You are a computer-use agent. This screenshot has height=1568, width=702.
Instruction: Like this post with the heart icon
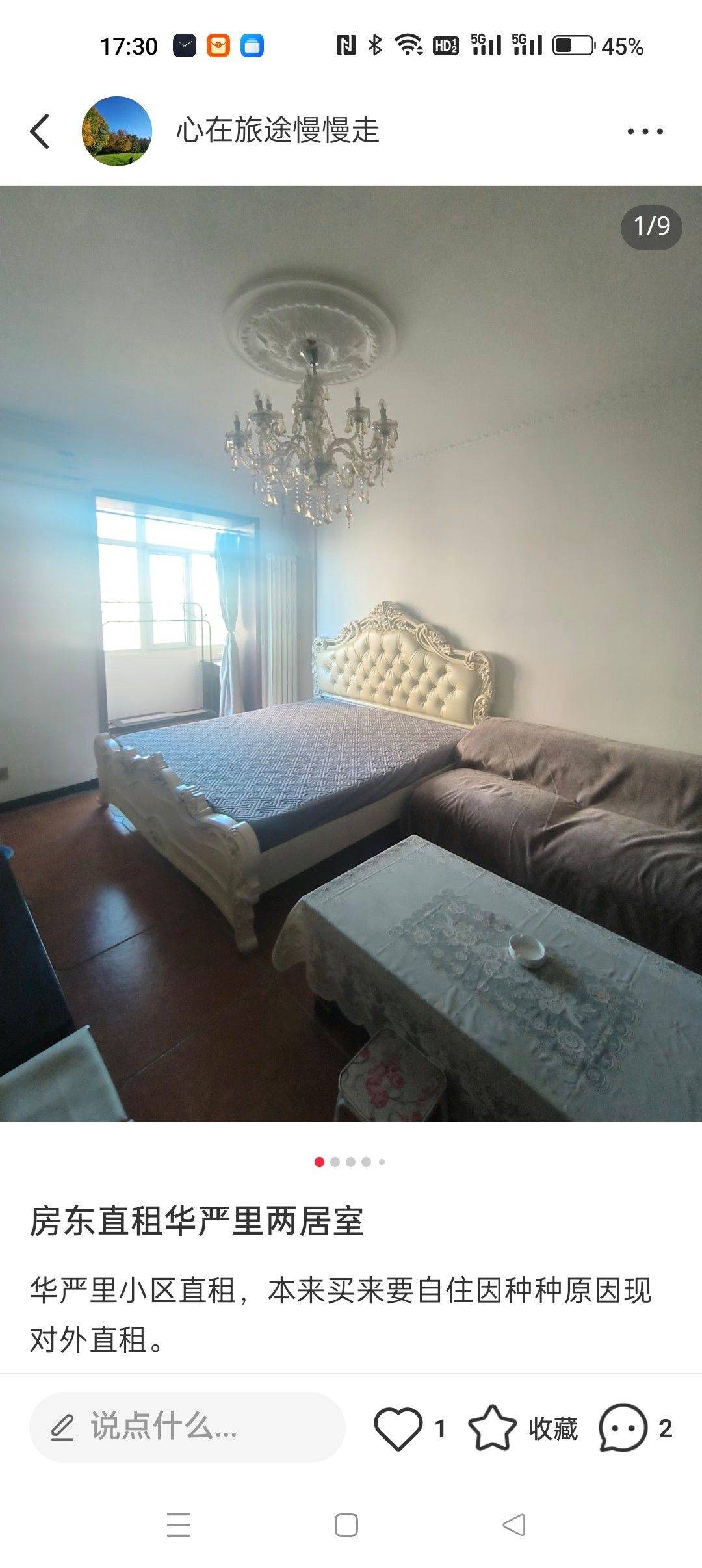[x=398, y=1428]
